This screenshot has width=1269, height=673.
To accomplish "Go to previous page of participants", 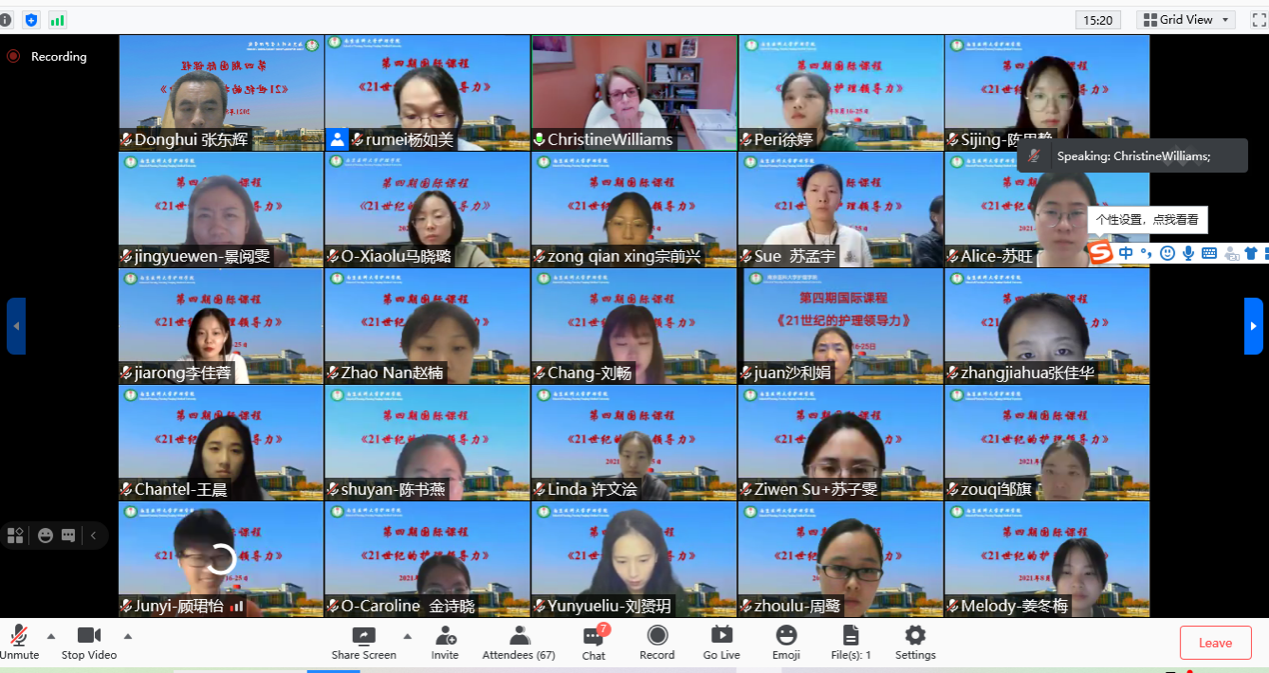I will coord(16,326).
